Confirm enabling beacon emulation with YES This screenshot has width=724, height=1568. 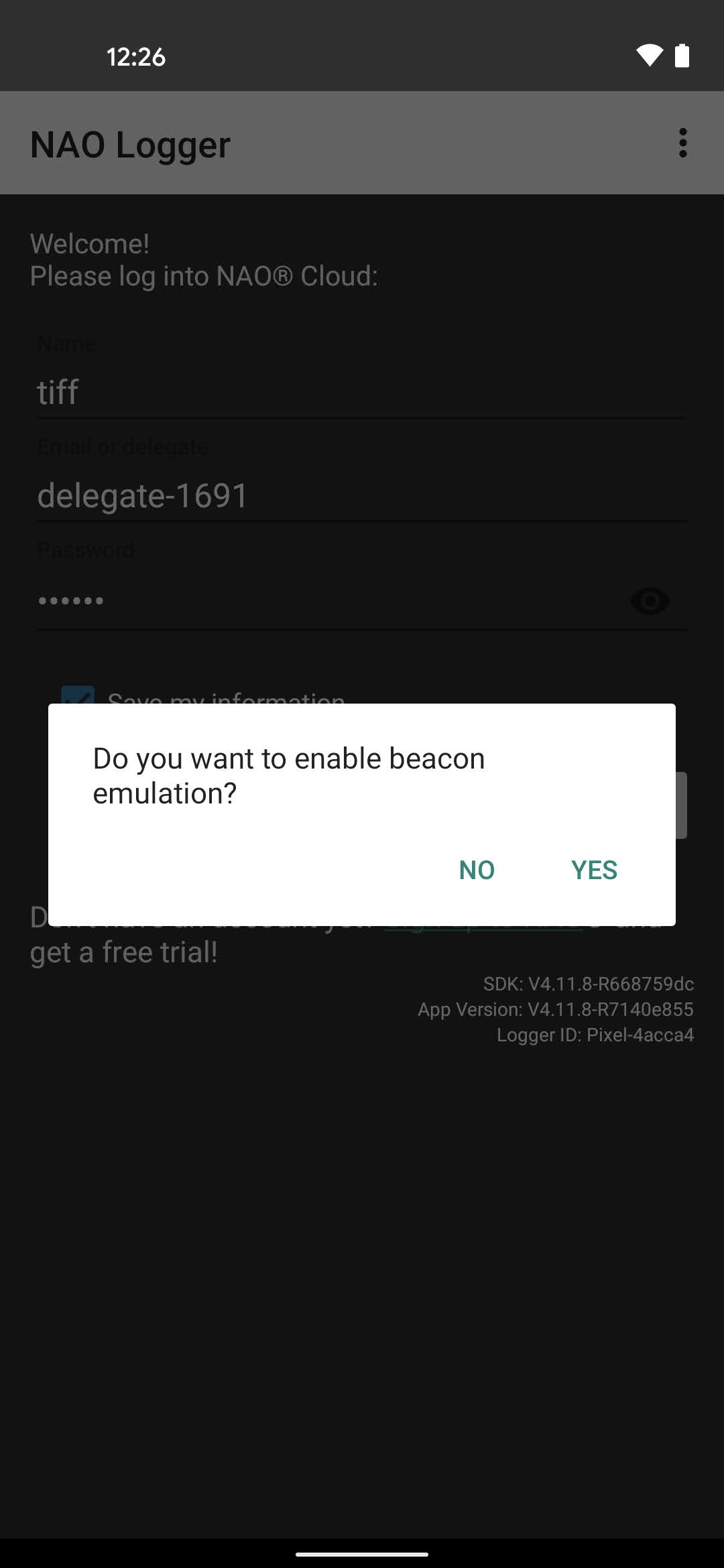click(594, 870)
